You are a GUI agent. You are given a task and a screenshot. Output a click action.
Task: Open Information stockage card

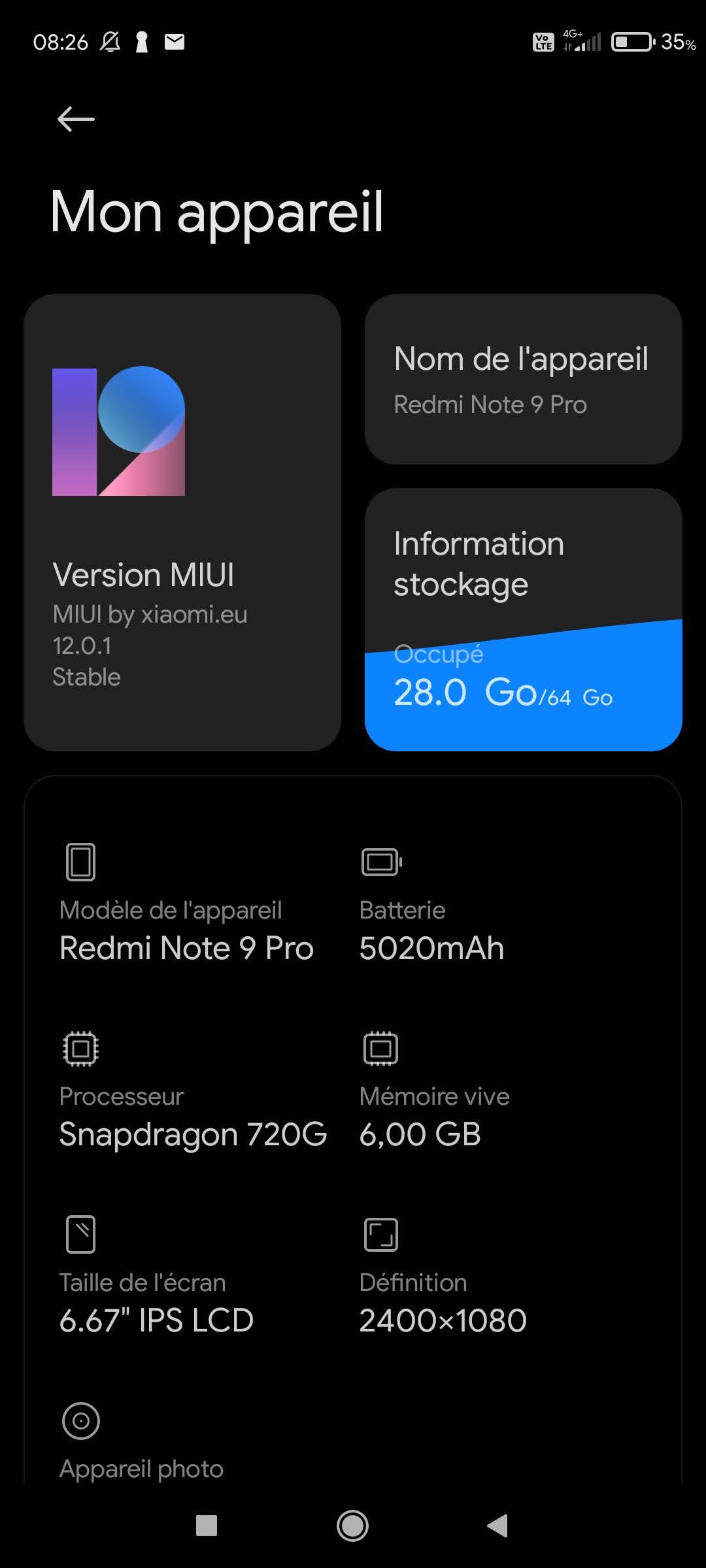(523, 619)
